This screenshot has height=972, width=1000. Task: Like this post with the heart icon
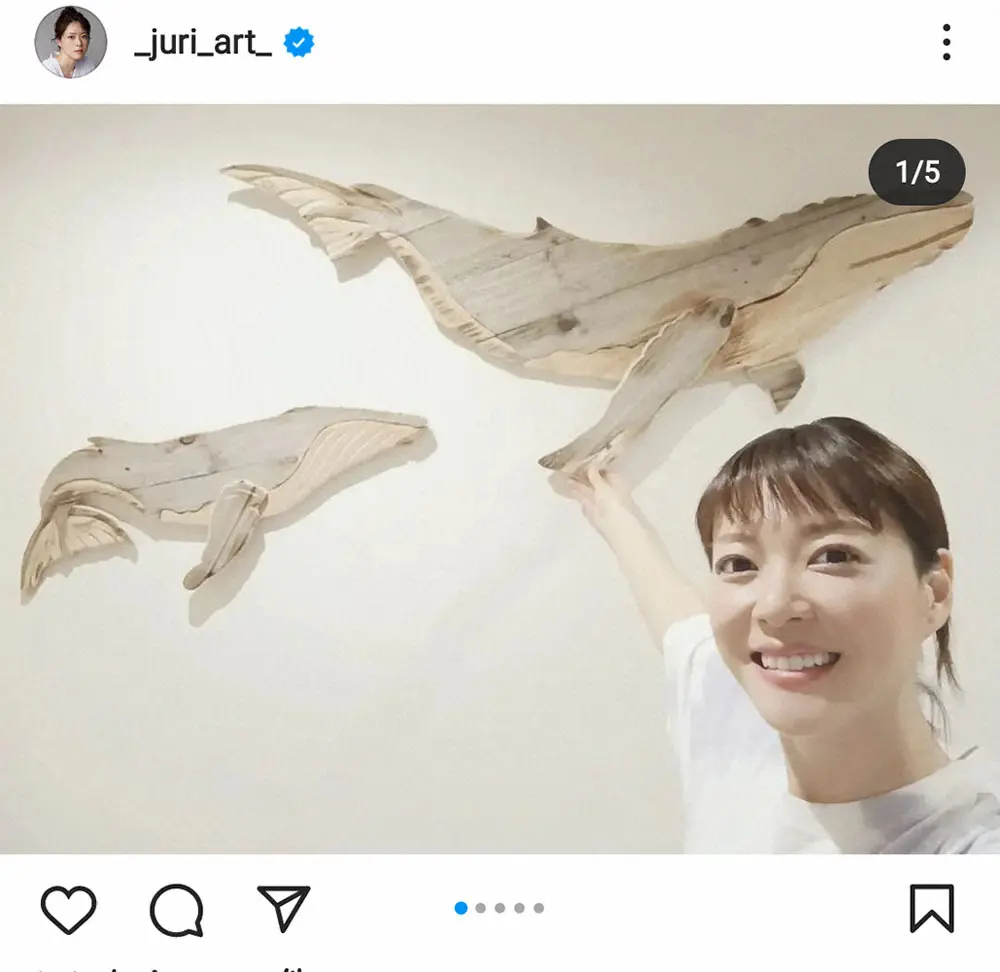[69, 909]
